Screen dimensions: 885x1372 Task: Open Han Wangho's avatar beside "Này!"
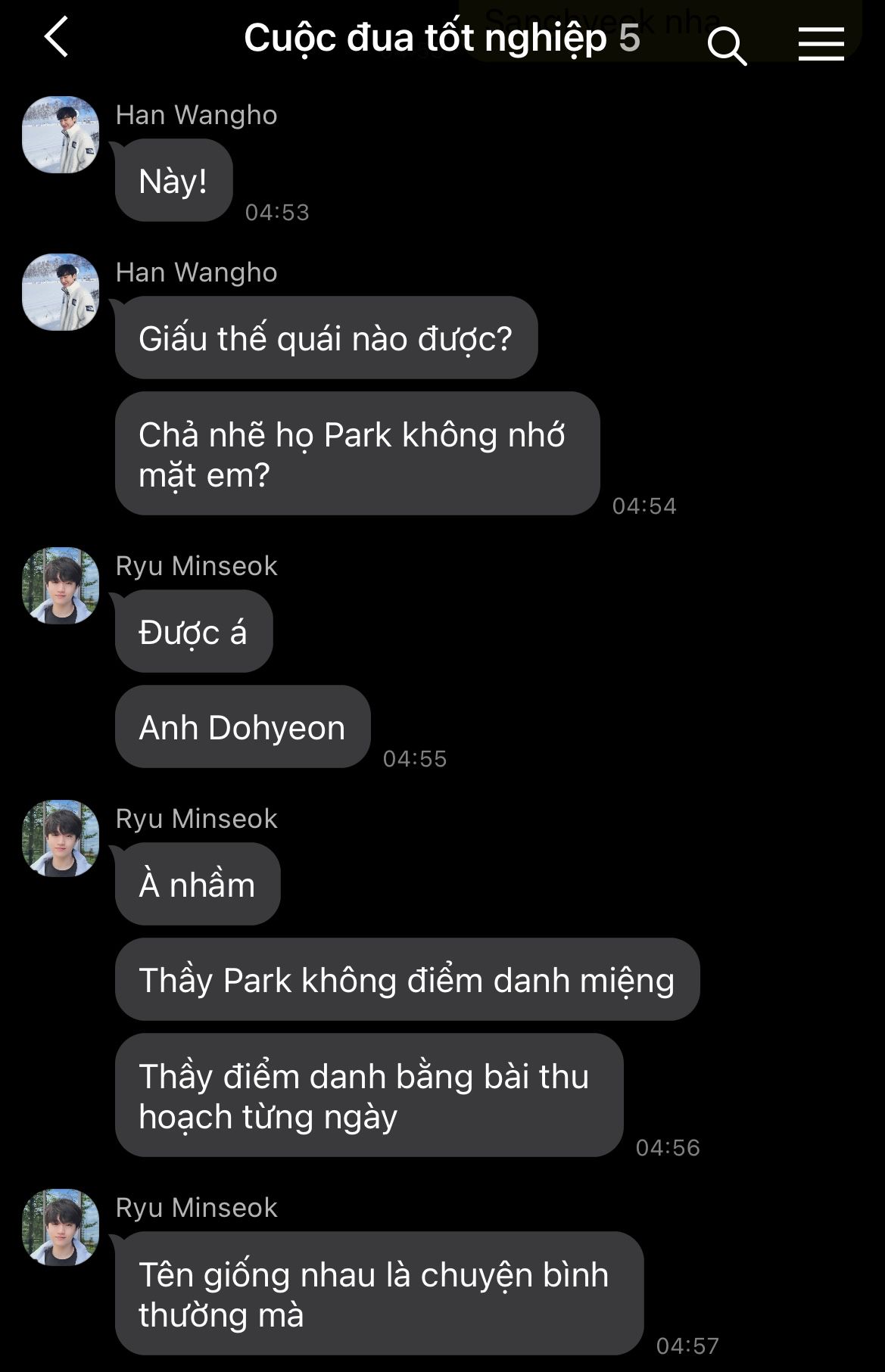click(61, 135)
